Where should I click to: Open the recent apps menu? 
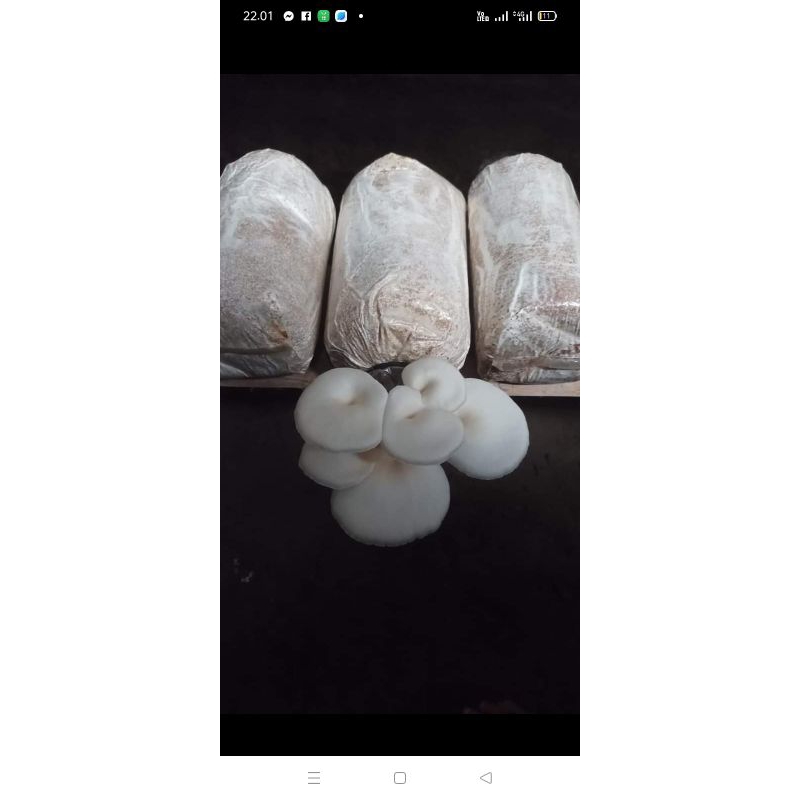pyautogui.click(x=314, y=778)
